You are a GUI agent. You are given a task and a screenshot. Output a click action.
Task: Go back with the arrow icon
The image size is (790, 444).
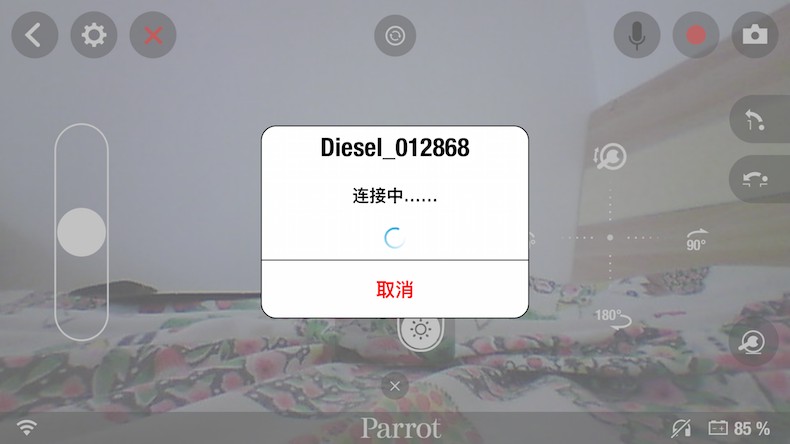pos(35,36)
